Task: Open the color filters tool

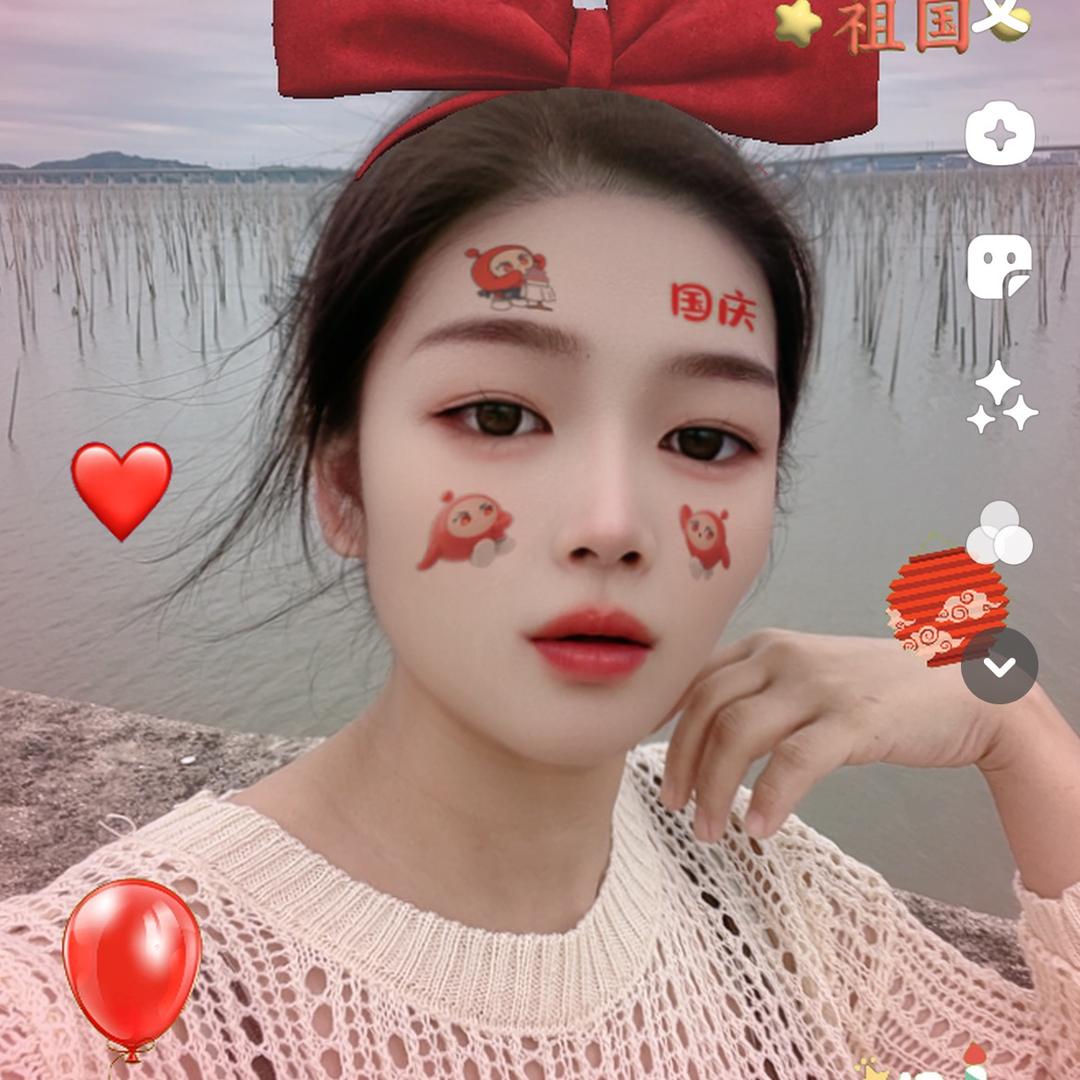Action: pos(999,533)
